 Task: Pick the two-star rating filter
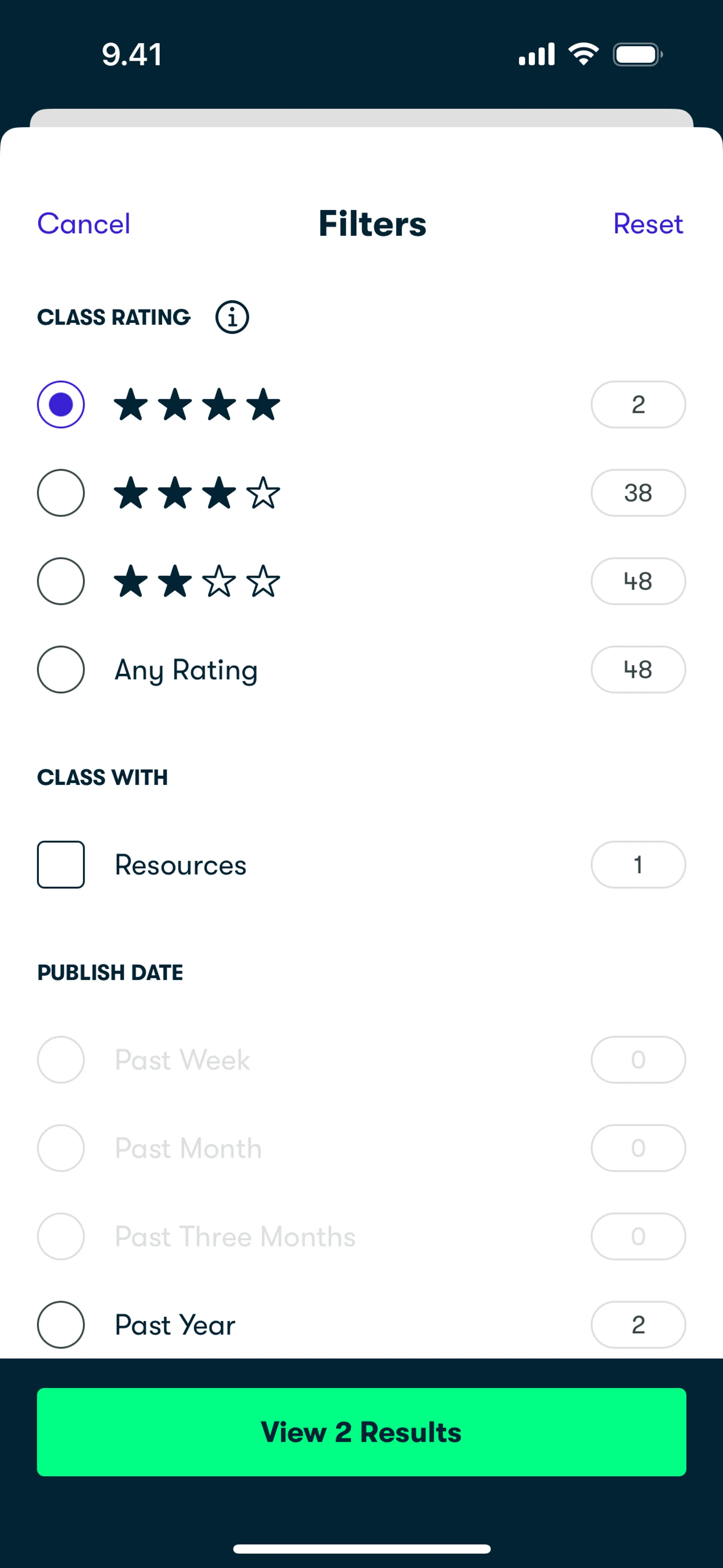pyautogui.click(x=61, y=581)
